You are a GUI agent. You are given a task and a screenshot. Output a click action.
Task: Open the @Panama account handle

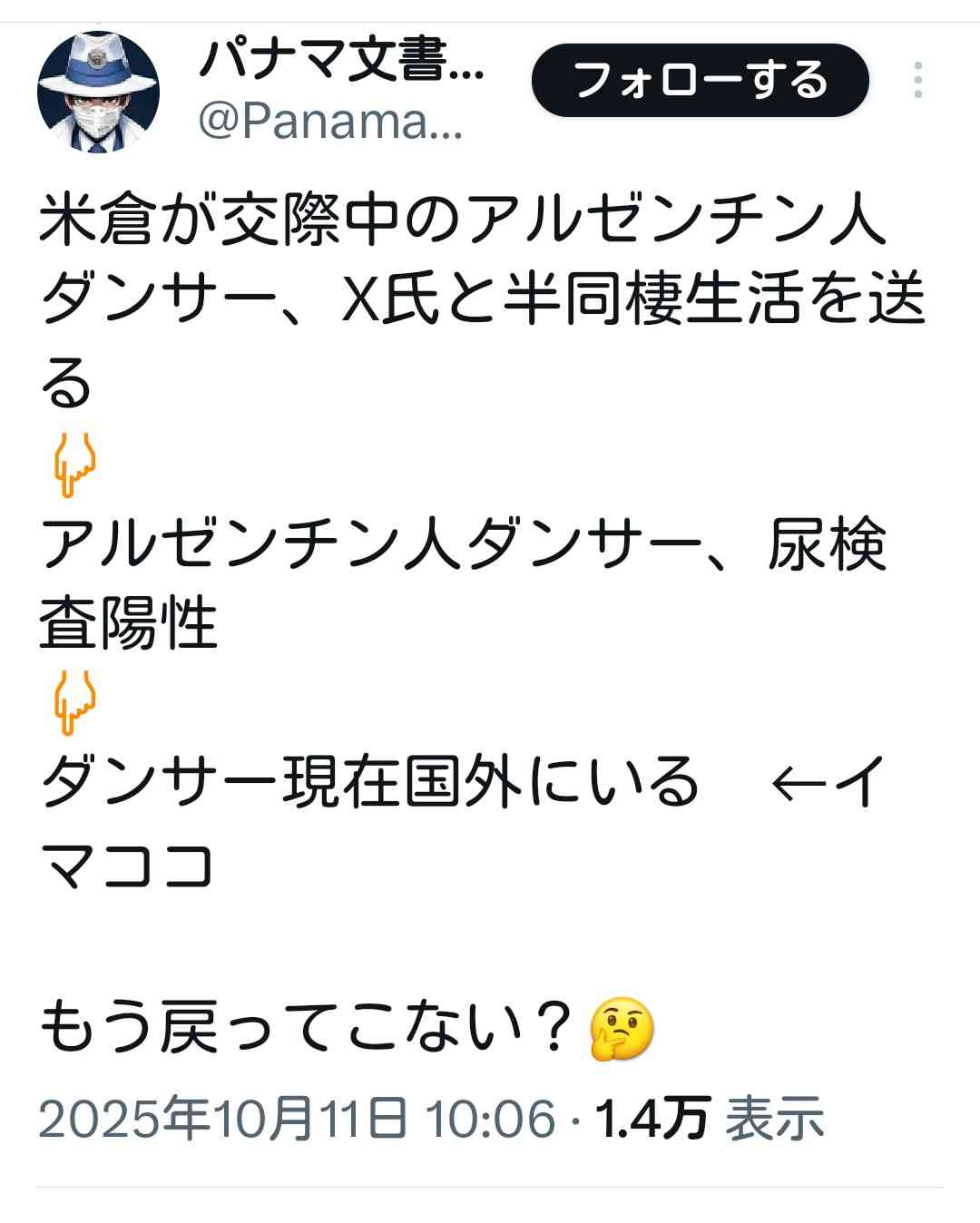330,122
